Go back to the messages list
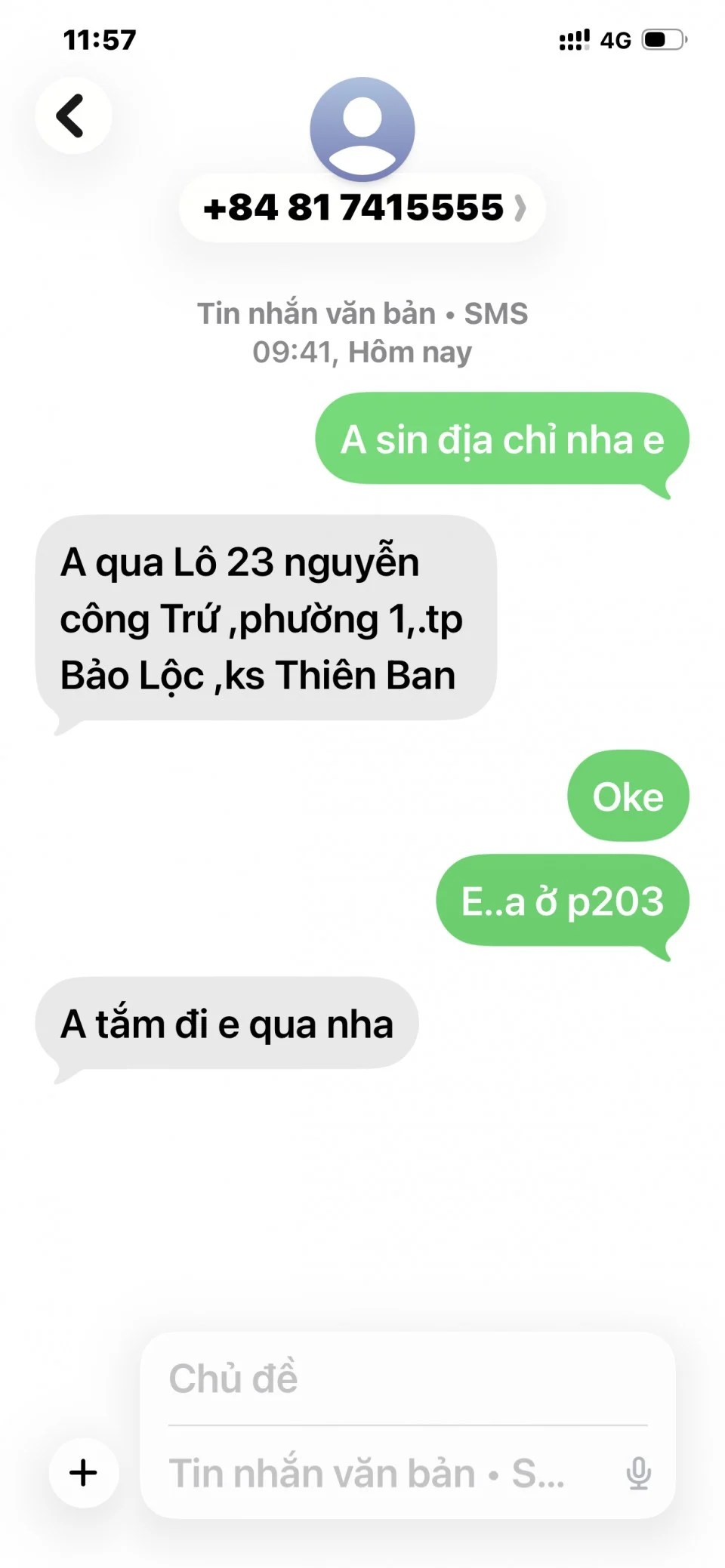Viewport: 725px width, 1568px height. click(x=73, y=116)
